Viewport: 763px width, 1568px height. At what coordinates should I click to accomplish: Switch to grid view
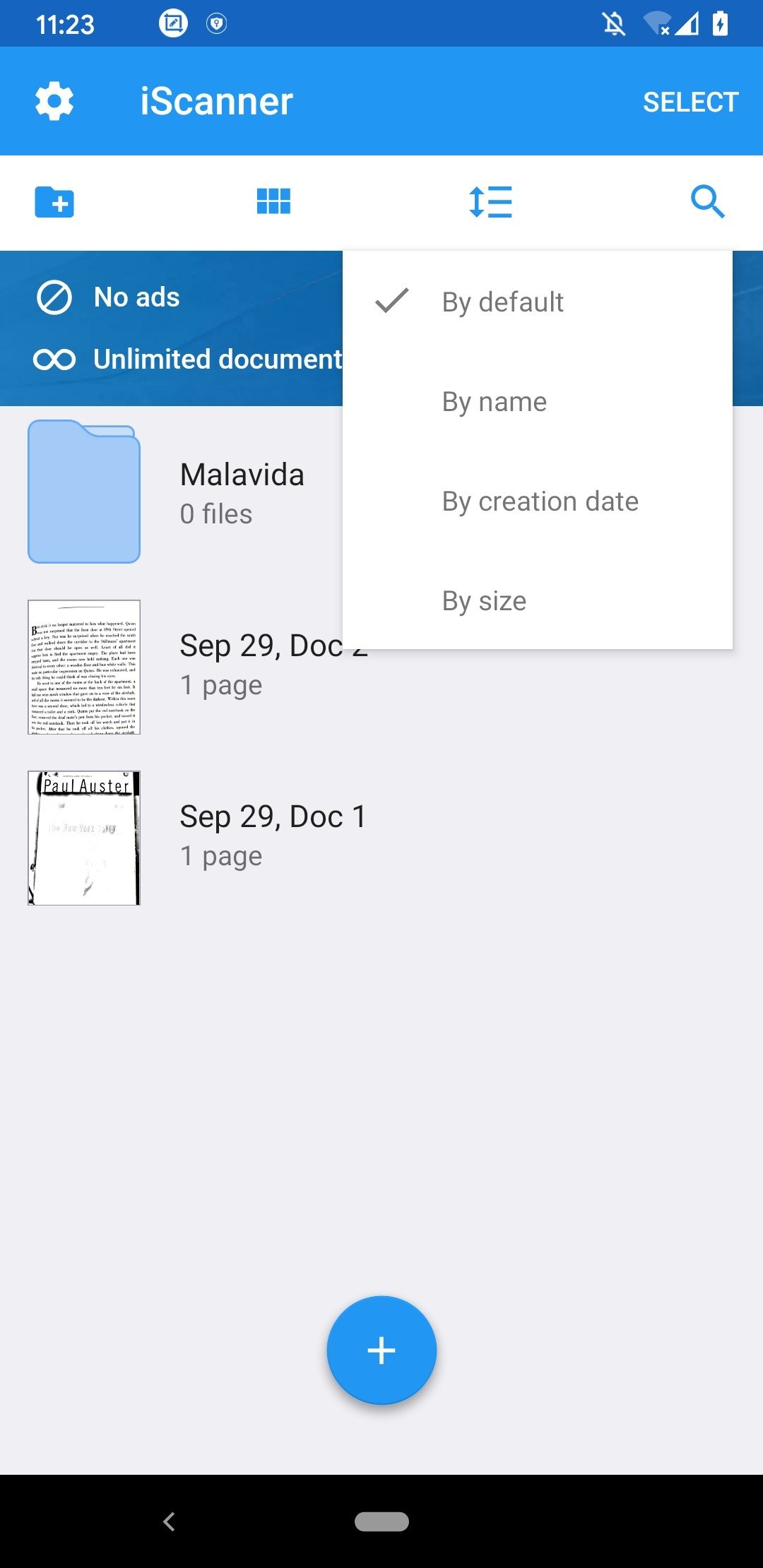273,201
